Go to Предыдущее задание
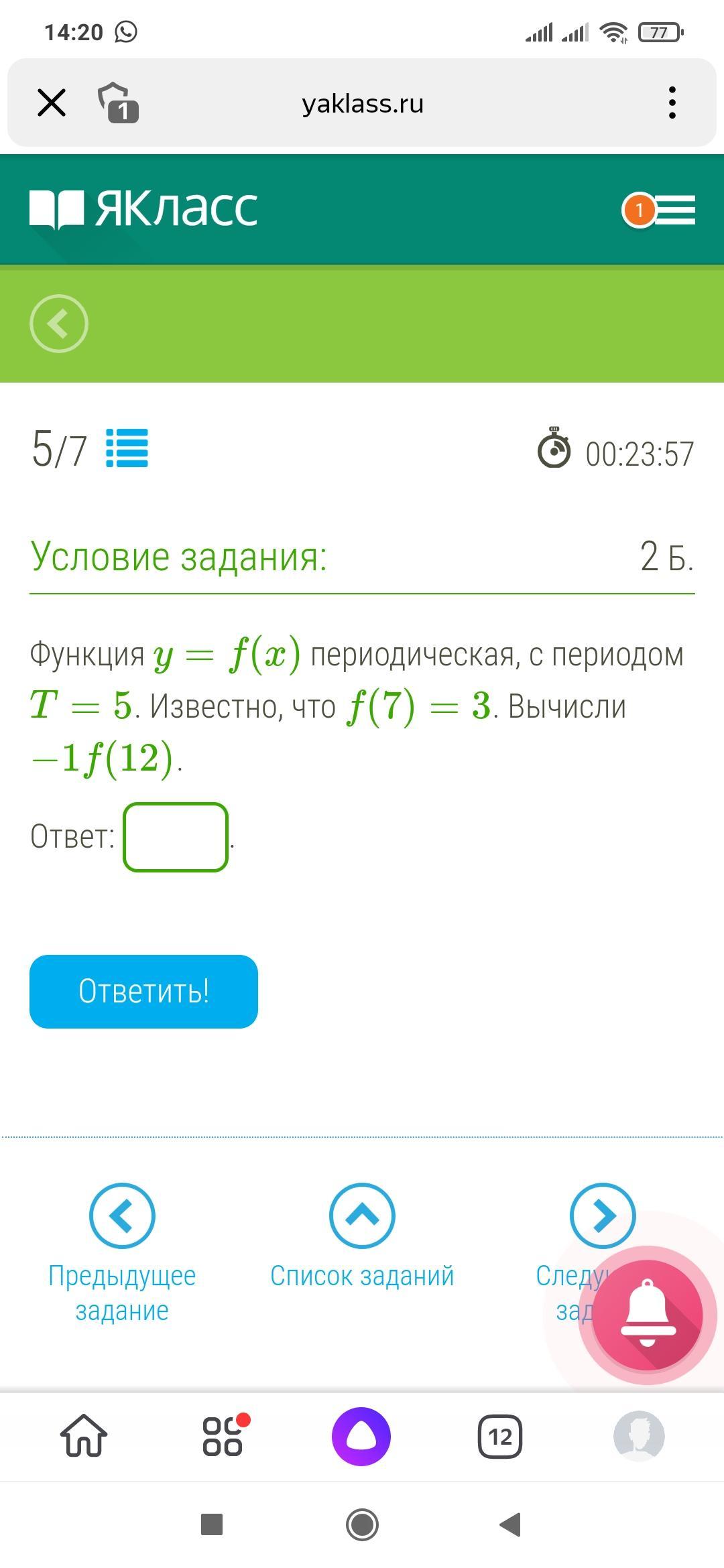Screen dimensions: 724x1568 coord(122,1254)
